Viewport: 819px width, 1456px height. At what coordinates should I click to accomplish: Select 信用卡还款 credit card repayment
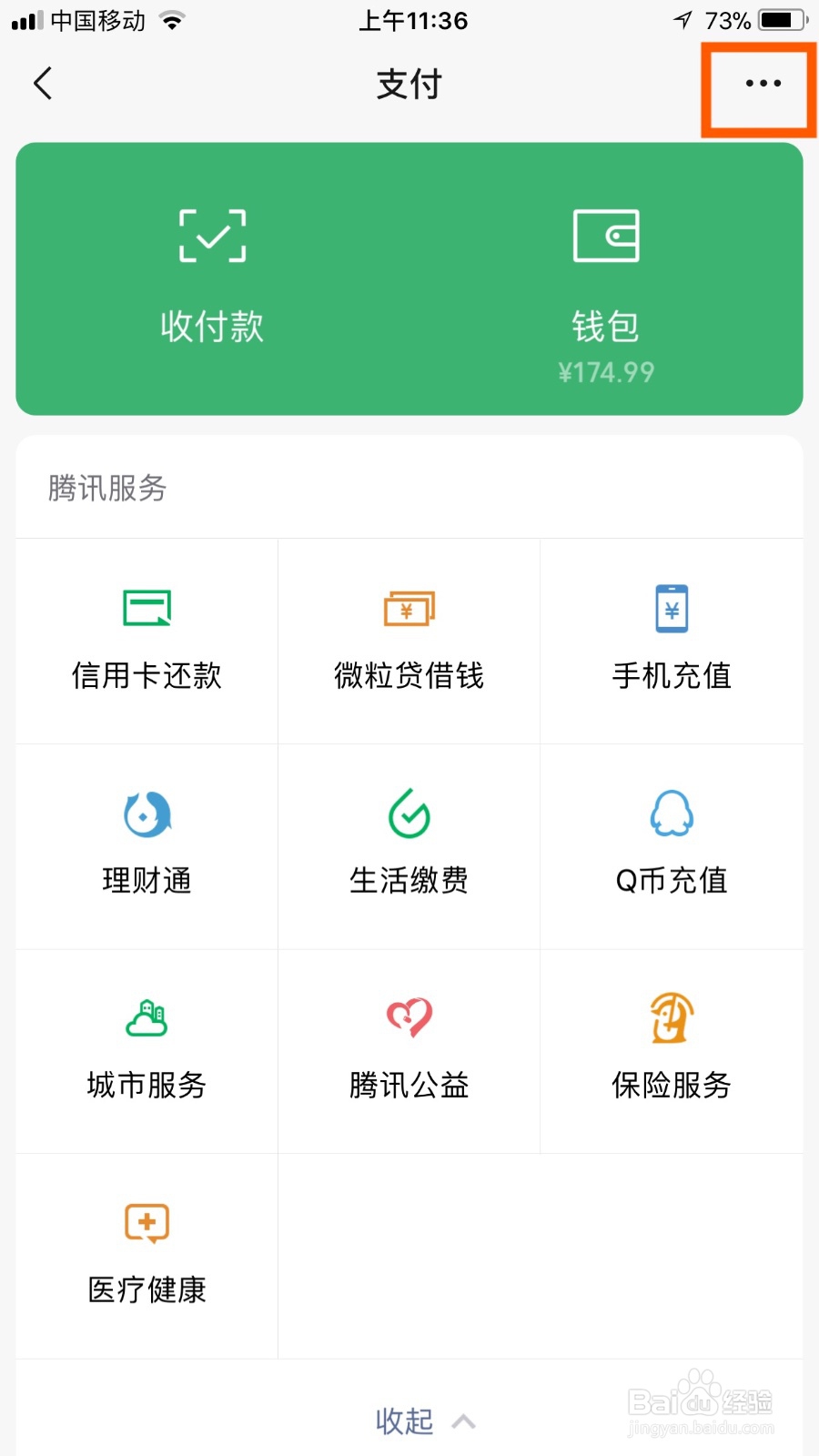(146, 642)
